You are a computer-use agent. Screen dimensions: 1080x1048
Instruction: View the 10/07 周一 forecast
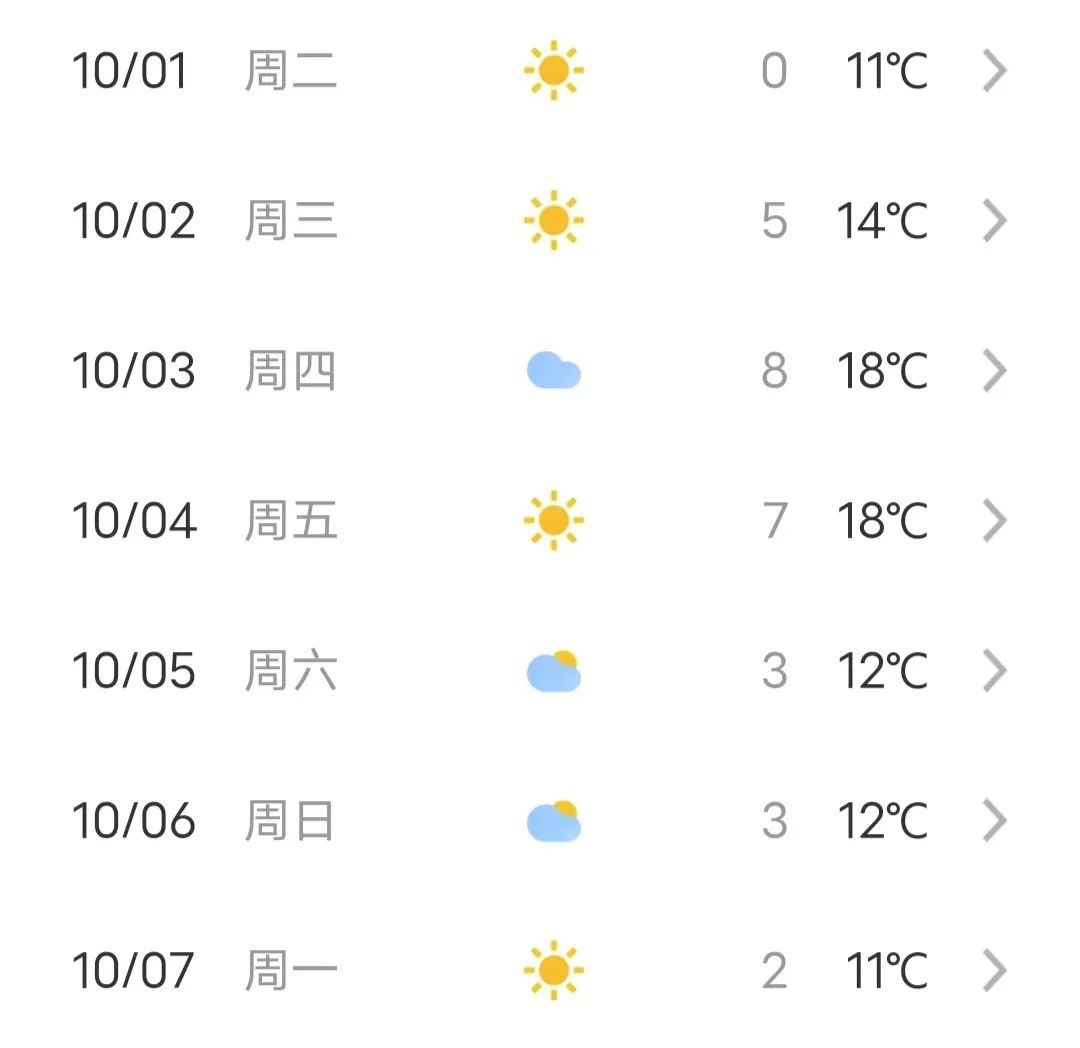tap(540, 971)
